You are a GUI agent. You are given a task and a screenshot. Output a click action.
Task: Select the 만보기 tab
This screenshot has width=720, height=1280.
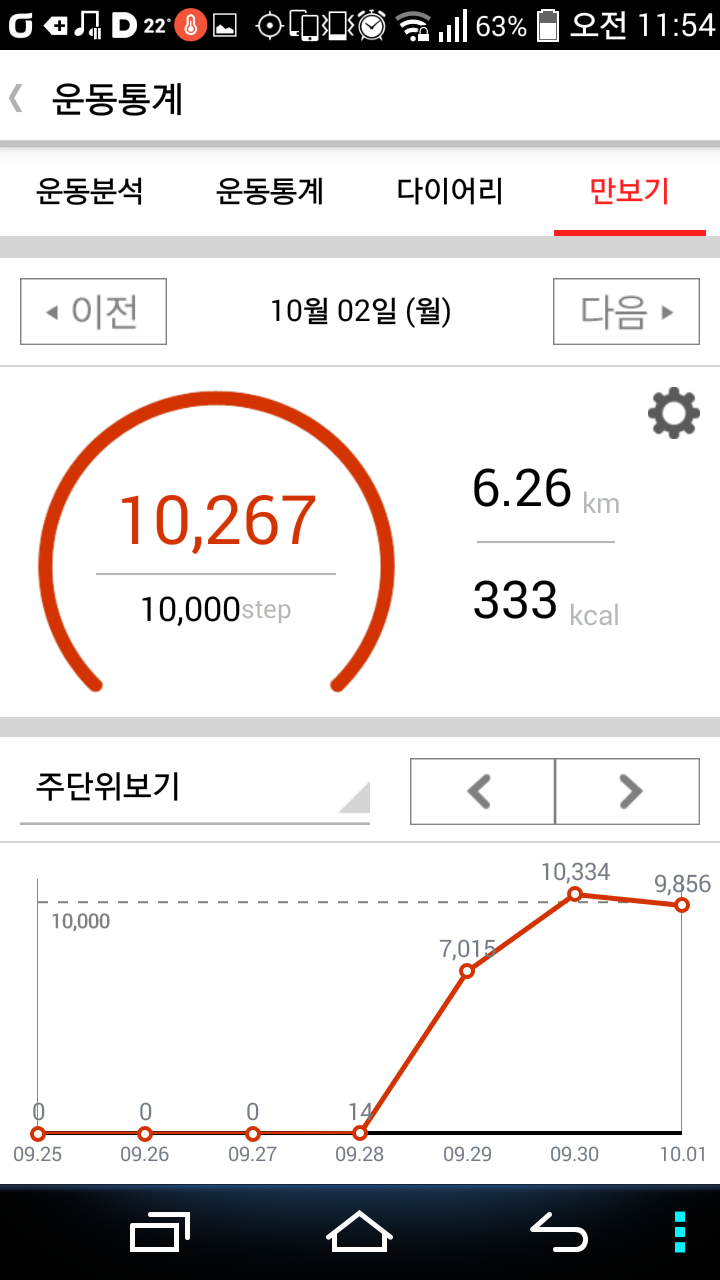(630, 191)
